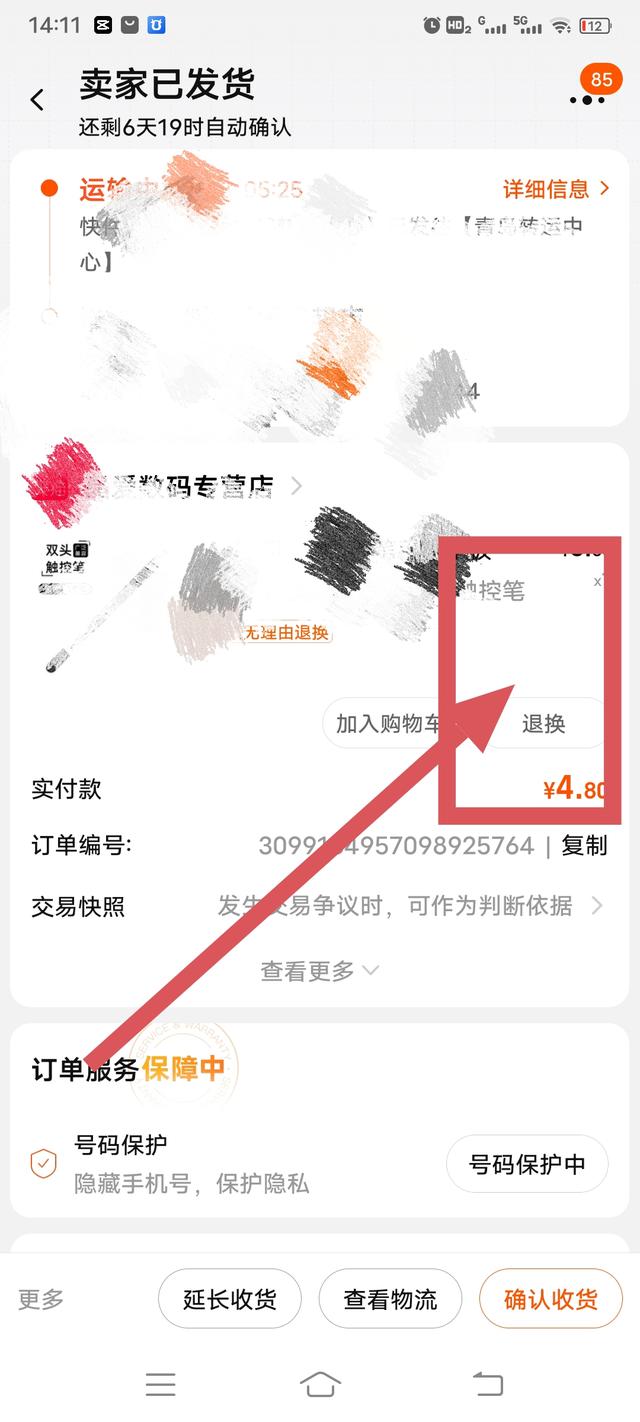
Task: Open 更多 options at bottom
Action: (41, 1299)
